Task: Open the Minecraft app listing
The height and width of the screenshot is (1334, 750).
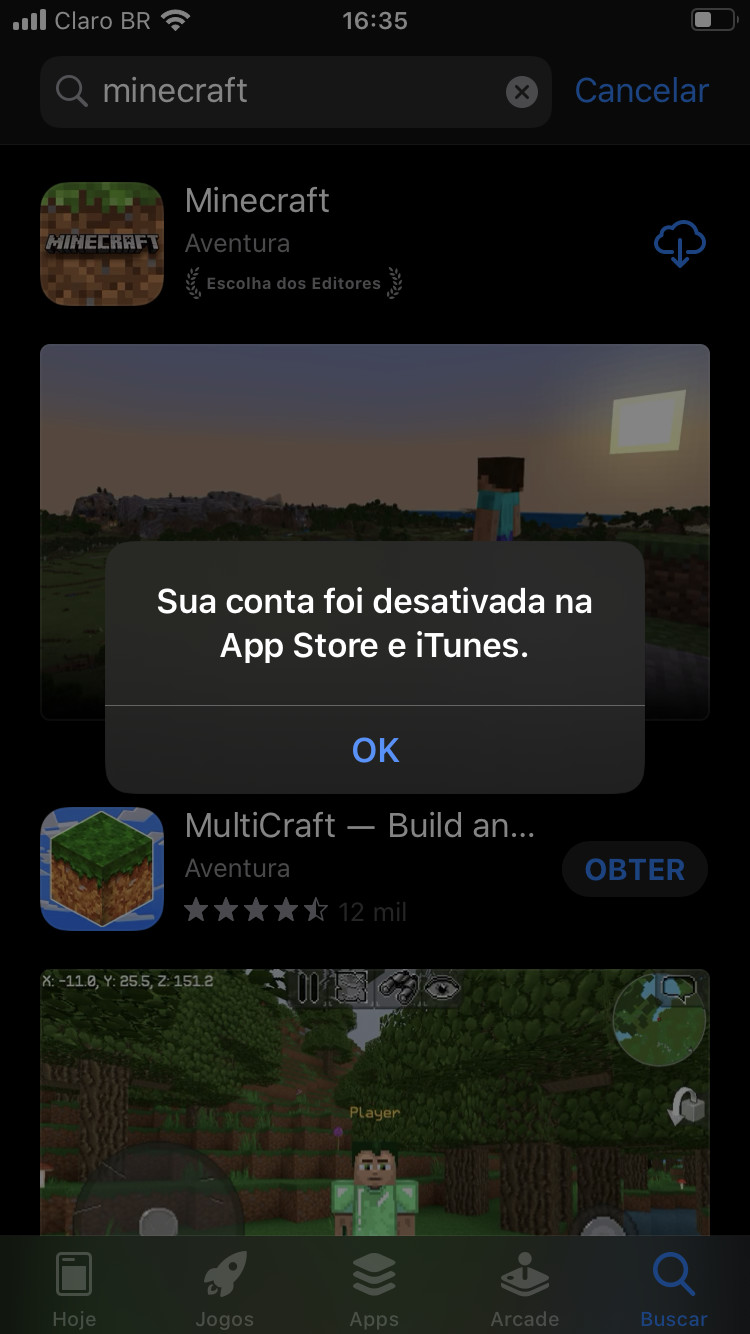Action: pos(258,201)
